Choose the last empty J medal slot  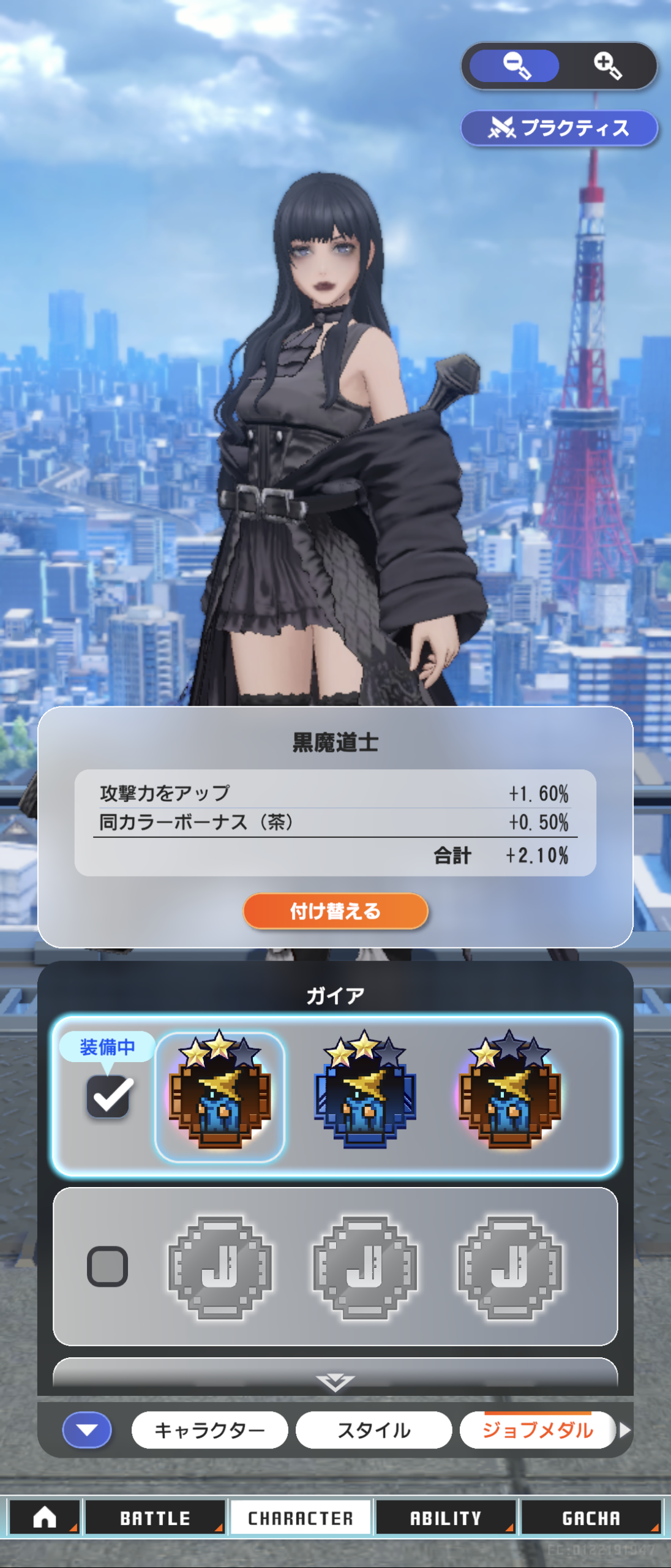pos(509,1267)
